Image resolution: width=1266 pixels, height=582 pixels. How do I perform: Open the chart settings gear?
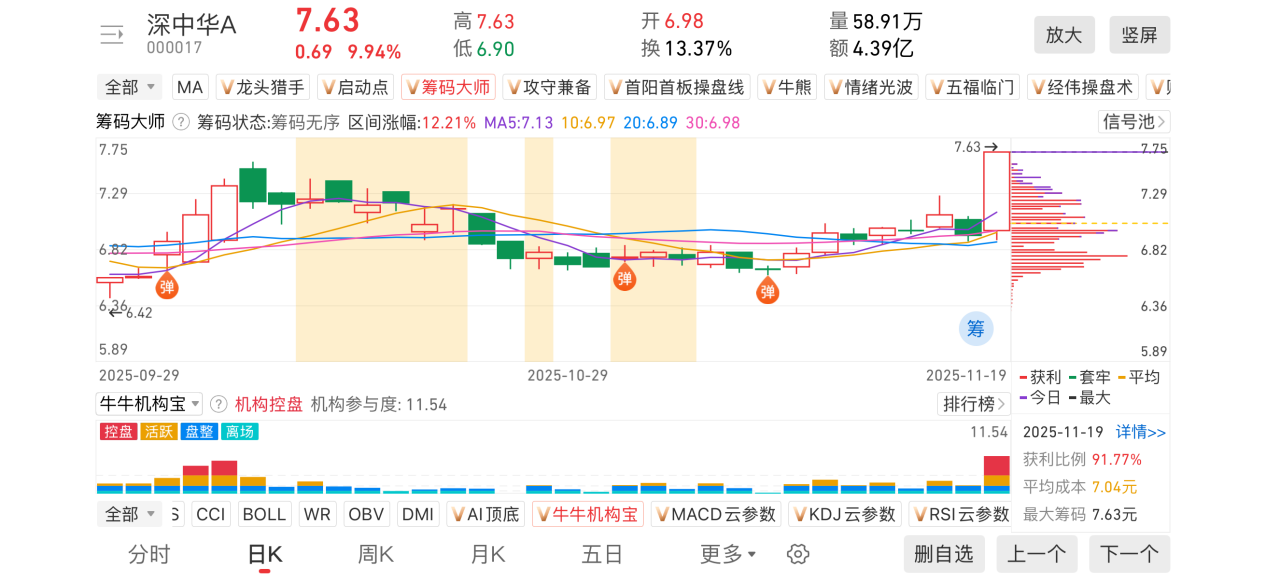[797, 554]
